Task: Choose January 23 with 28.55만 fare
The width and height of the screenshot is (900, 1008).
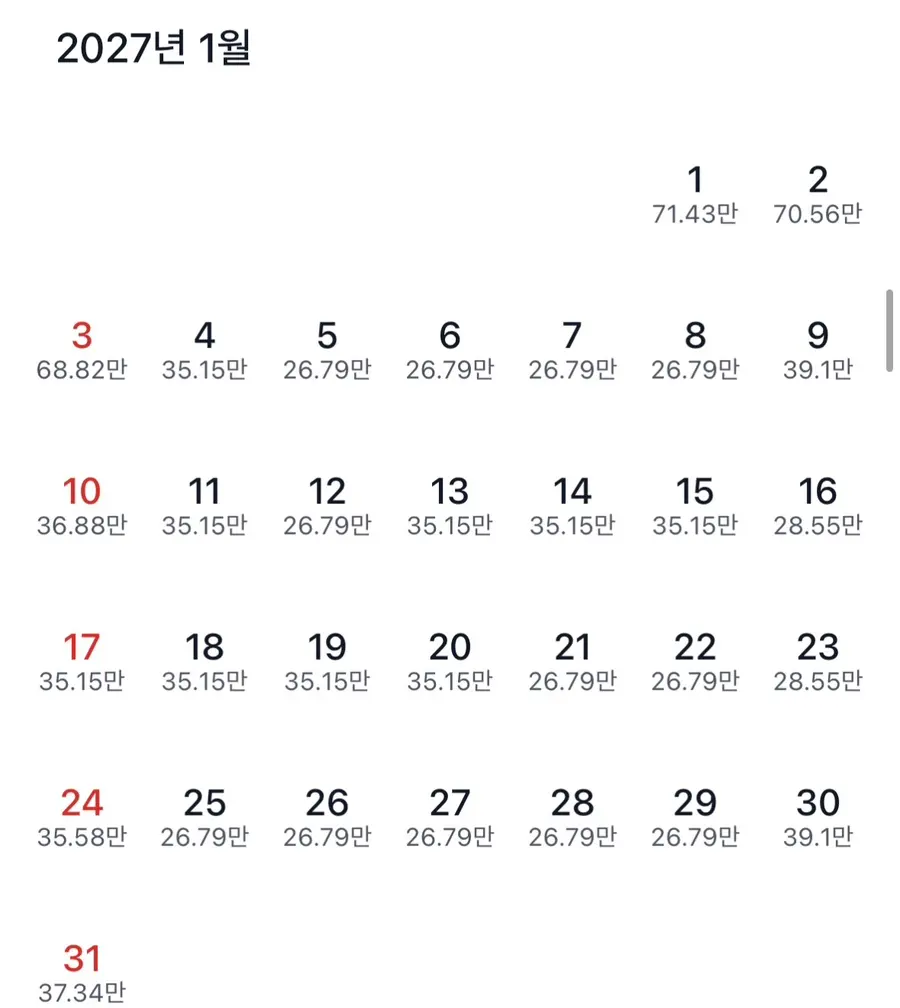Action: (x=818, y=663)
